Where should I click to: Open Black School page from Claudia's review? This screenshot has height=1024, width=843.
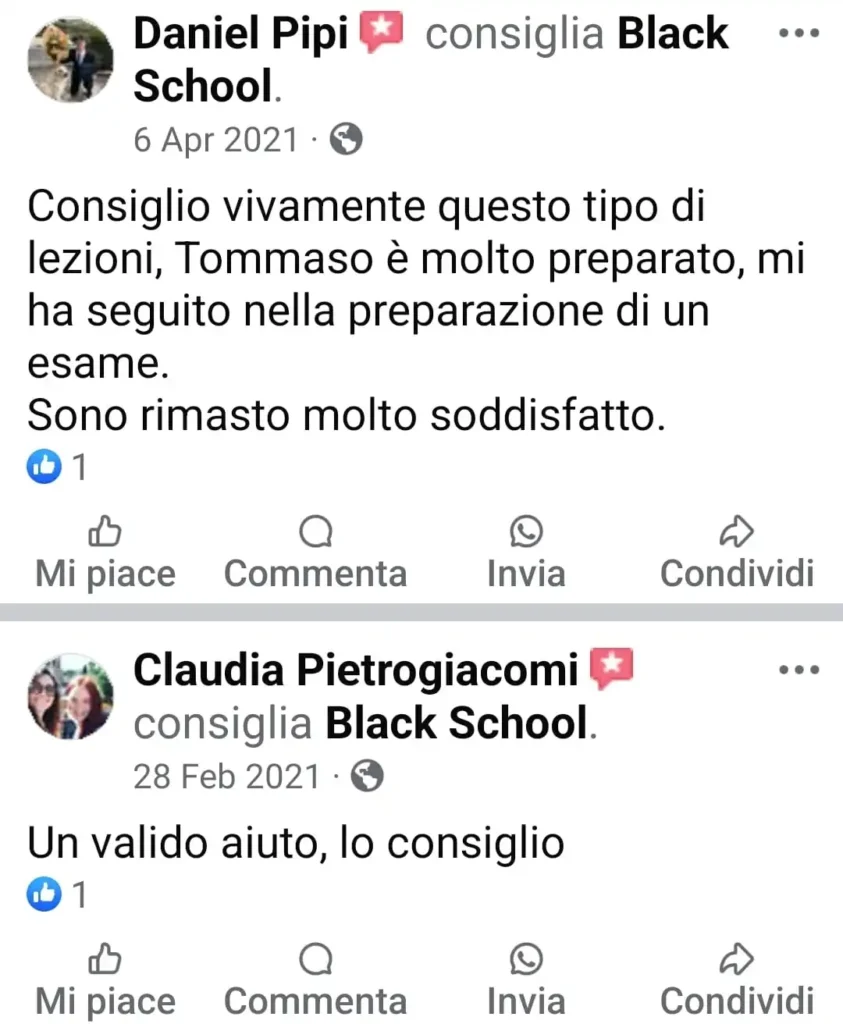coord(456,723)
